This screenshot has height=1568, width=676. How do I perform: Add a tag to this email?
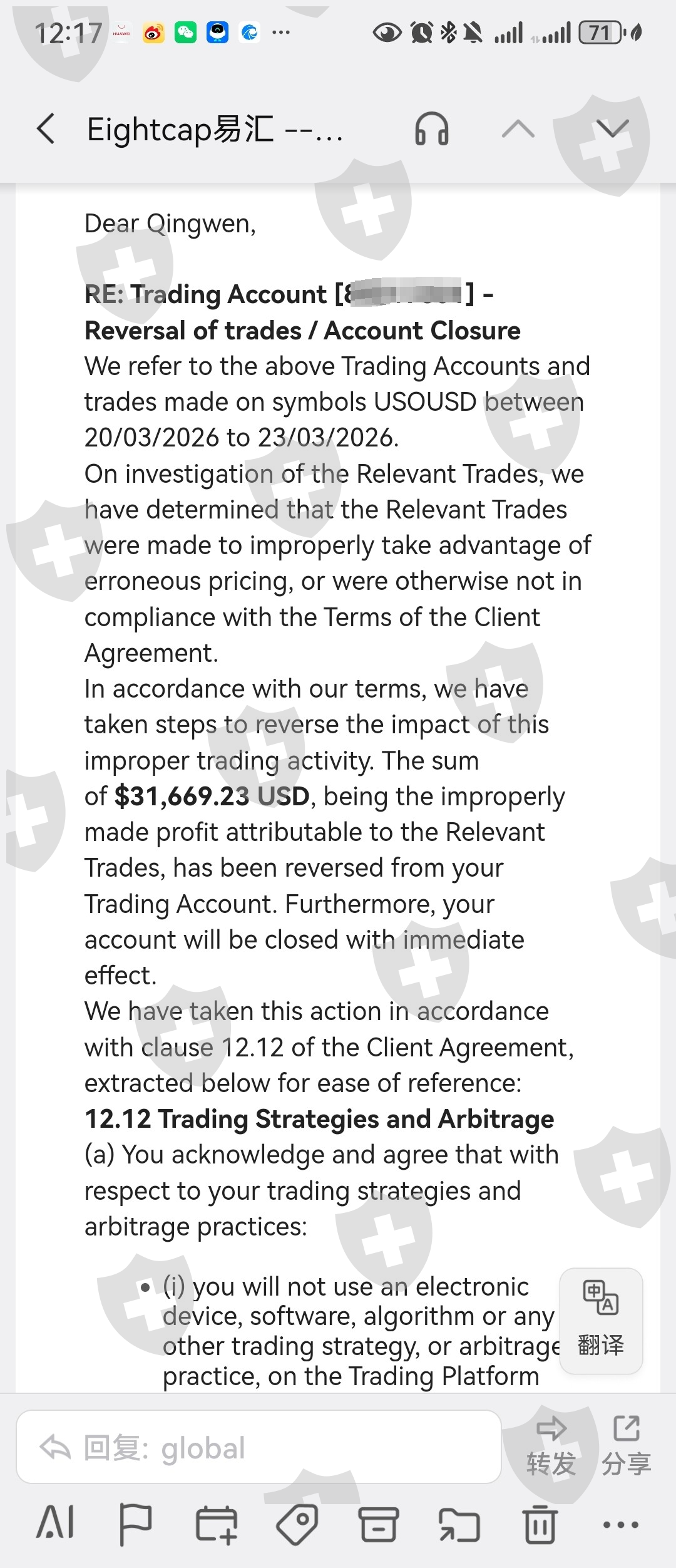(297, 1524)
